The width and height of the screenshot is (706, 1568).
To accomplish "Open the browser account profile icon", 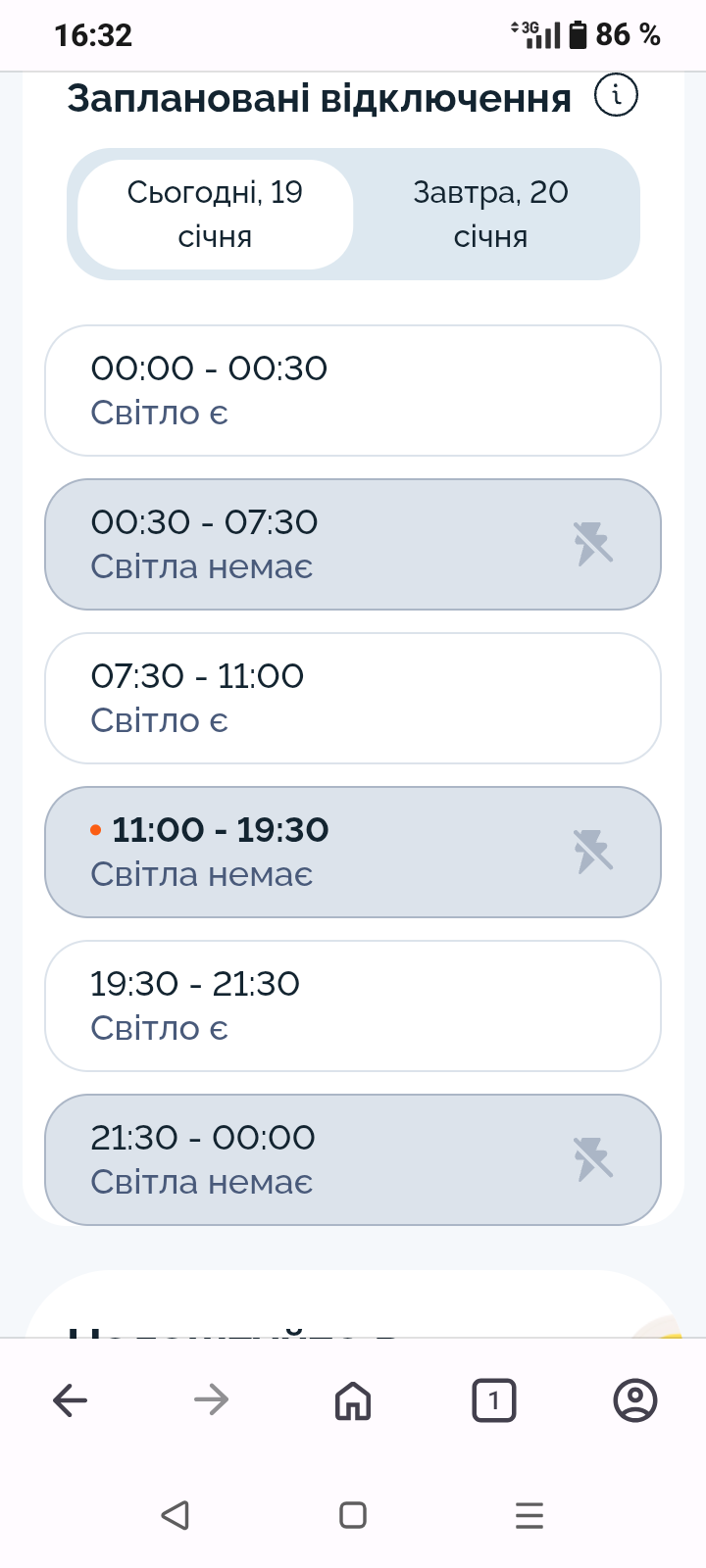I will pyautogui.click(x=634, y=1399).
